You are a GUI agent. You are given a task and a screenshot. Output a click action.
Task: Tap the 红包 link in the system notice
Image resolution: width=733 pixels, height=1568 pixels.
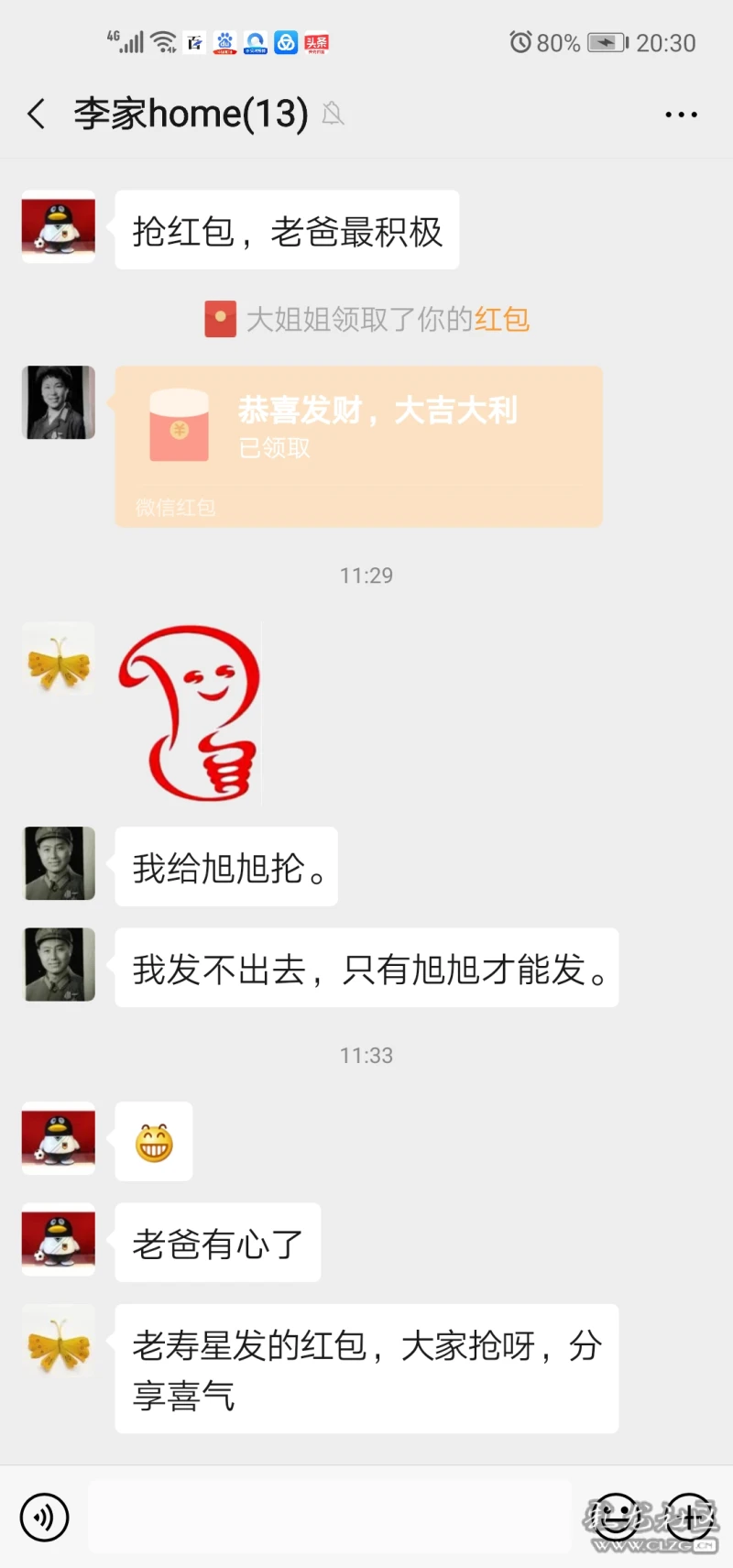pyautogui.click(x=502, y=319)
